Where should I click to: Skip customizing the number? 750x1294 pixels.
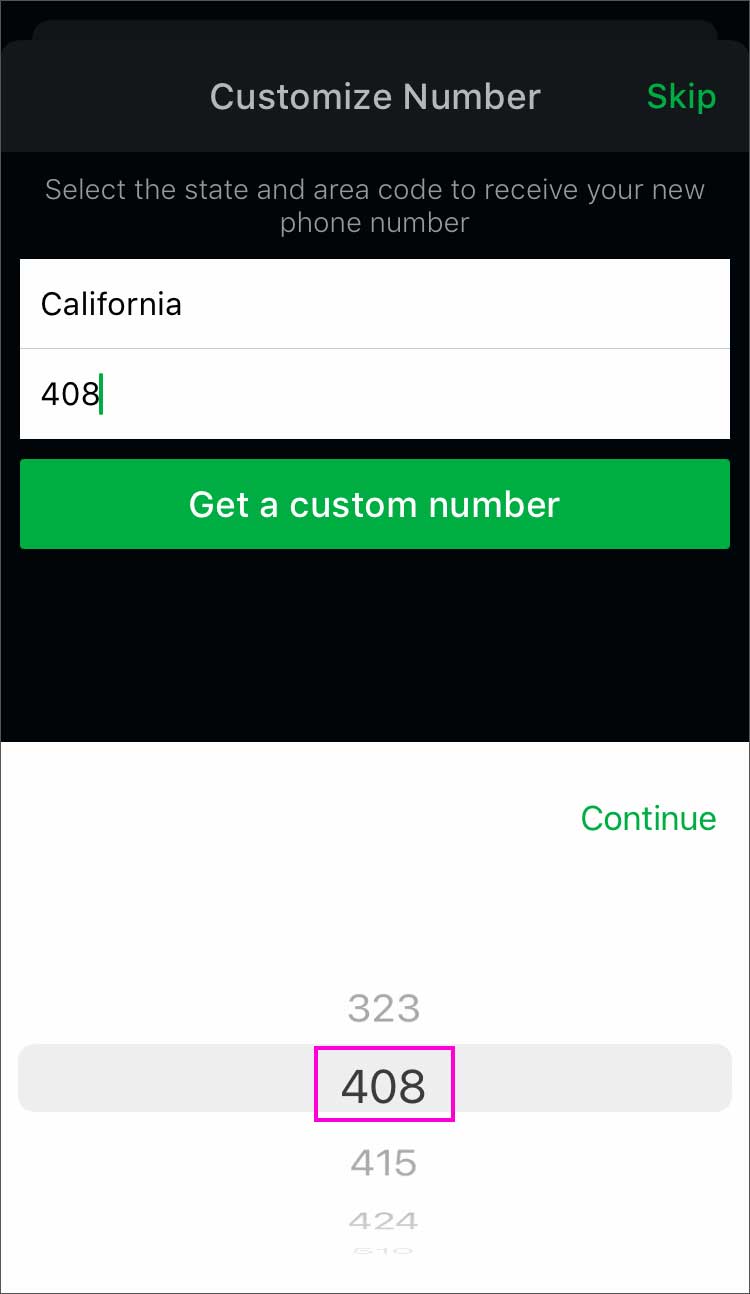pyautogui.click(x=680, y=97)
